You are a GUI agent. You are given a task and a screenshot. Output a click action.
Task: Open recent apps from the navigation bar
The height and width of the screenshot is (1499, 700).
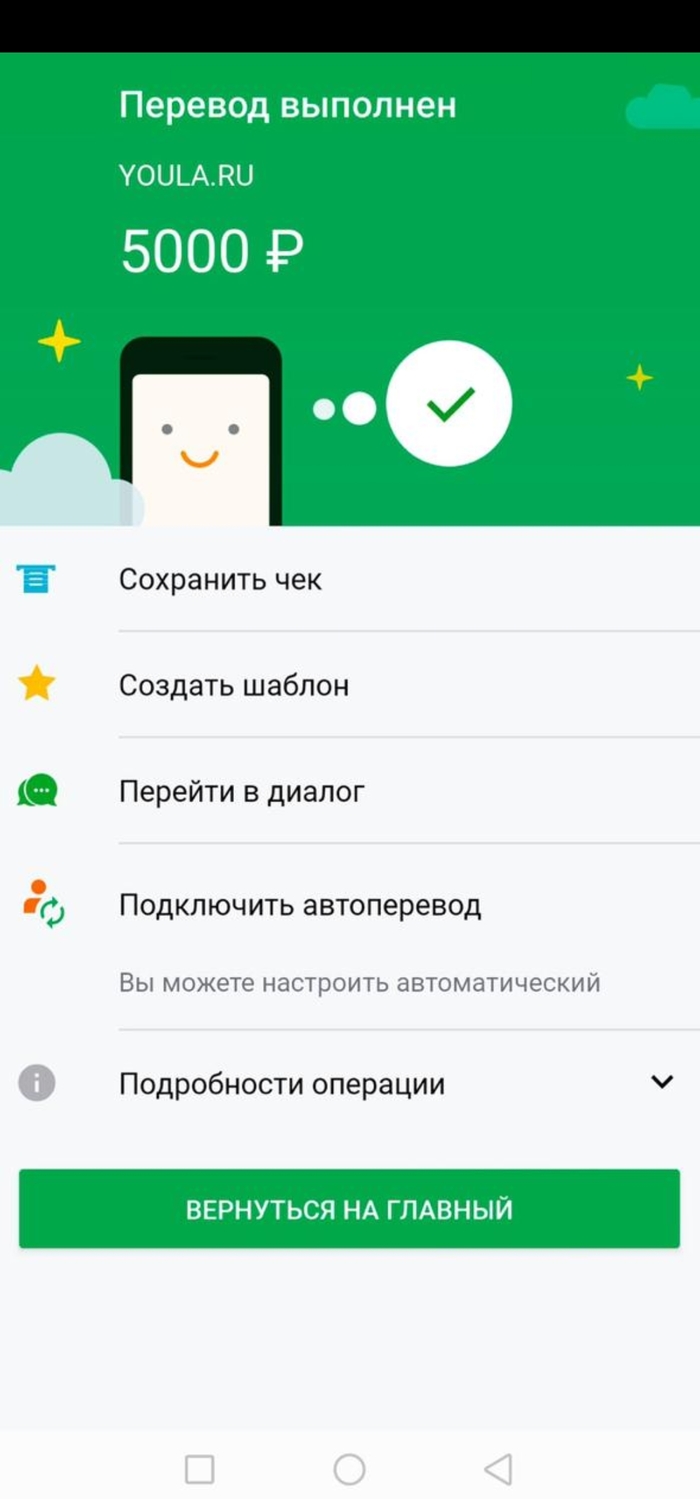coord(200,1468)
